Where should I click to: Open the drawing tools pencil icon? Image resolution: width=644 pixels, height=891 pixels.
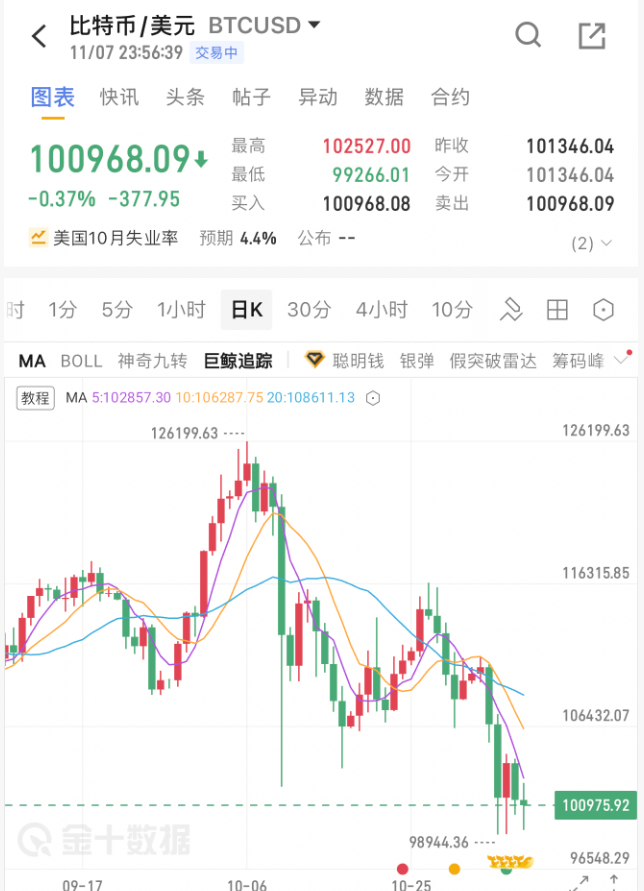[511, 310]
